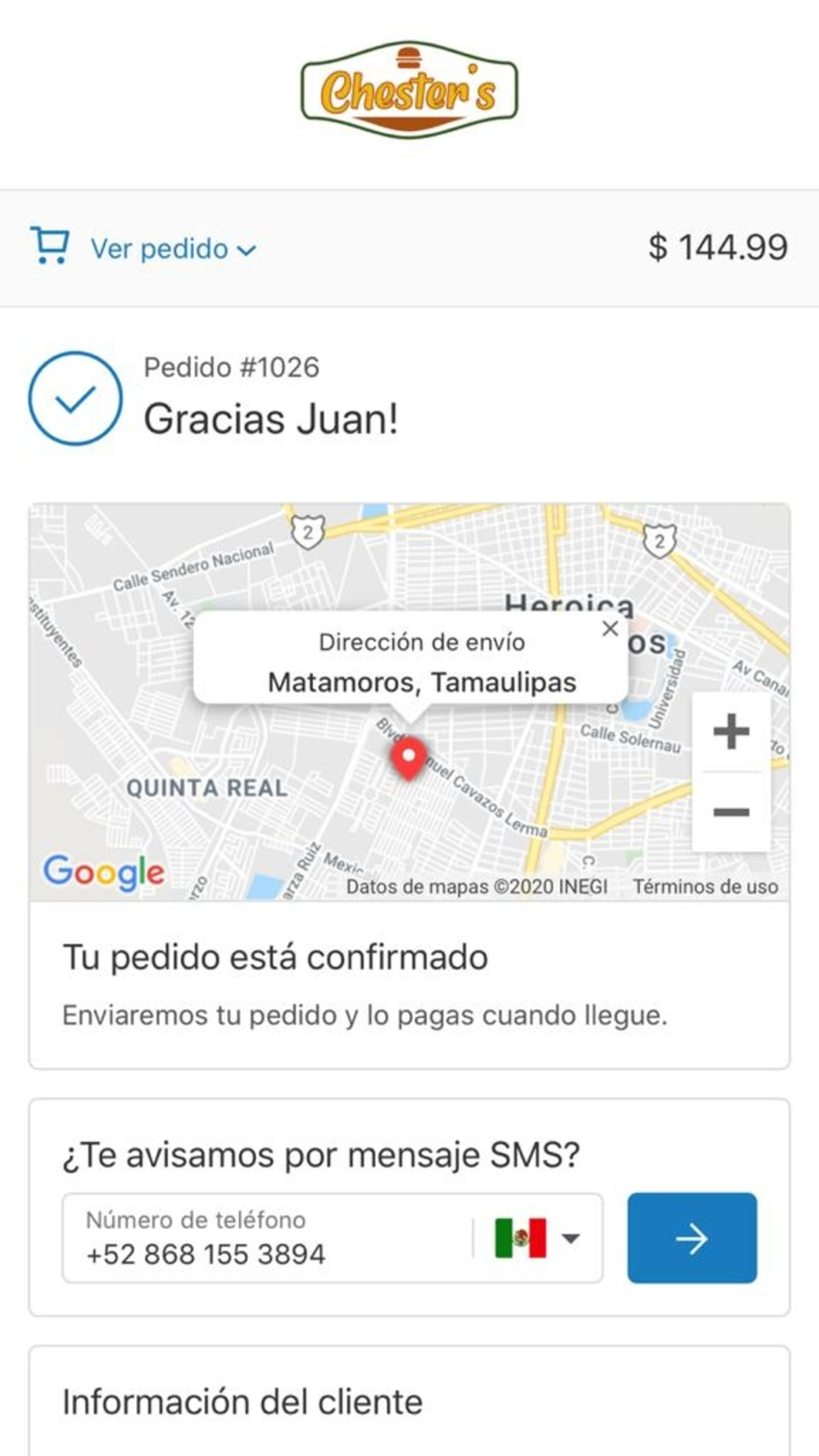Tap the red location pin on map

coord(408,757)
